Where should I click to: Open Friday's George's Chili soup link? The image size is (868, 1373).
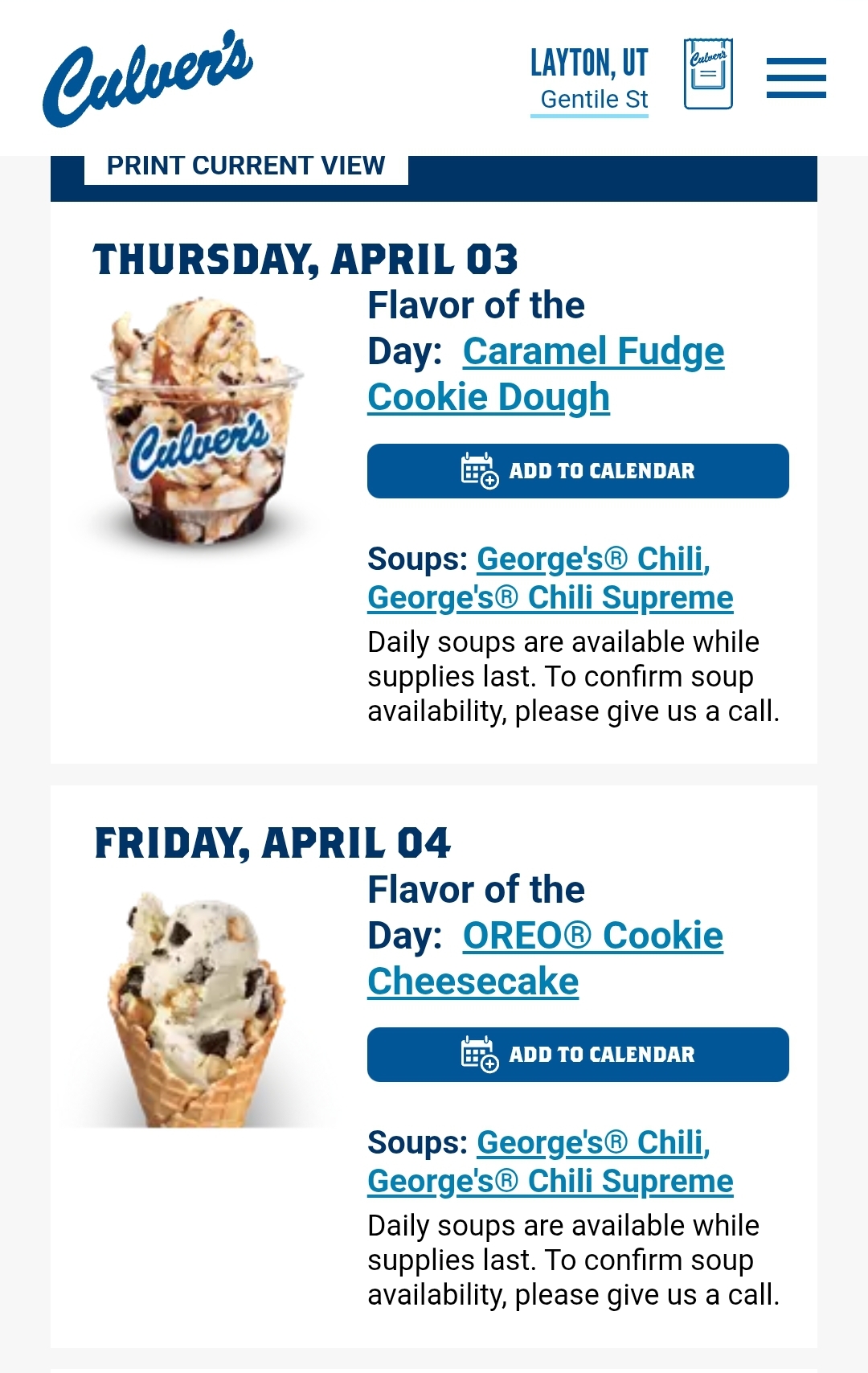(x=592, y=1143)
